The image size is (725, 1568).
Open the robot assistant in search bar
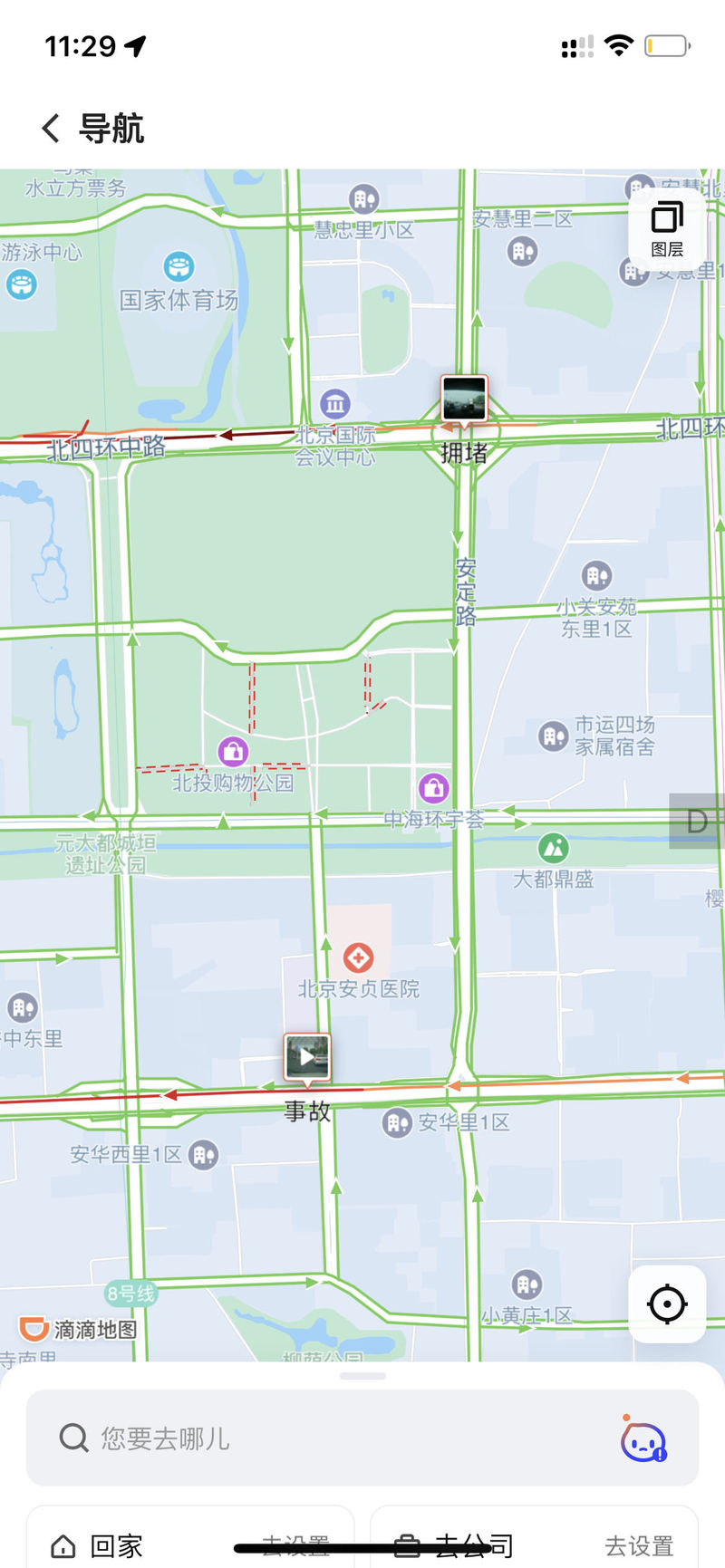pyautogui.click(x=643, y=1439)
